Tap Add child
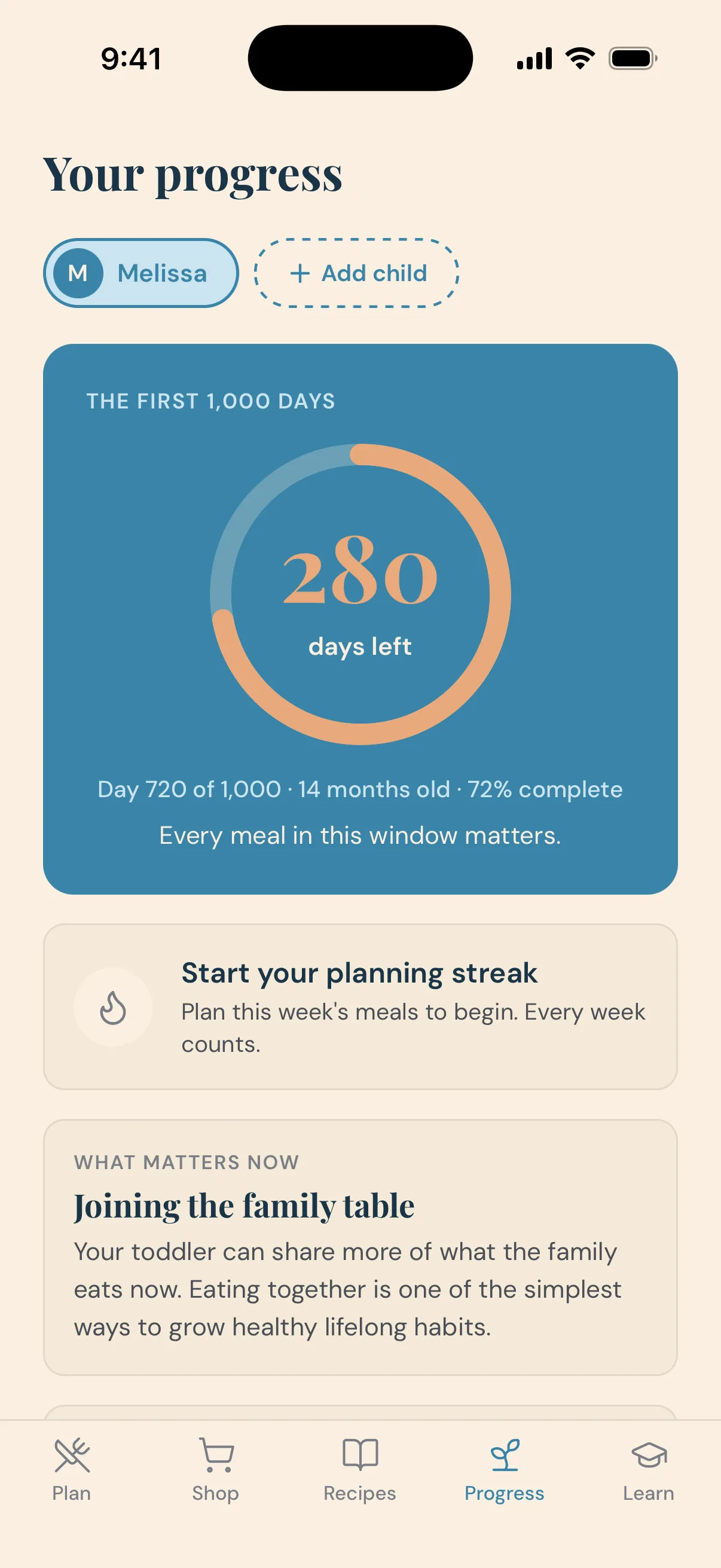 (356, 273)
